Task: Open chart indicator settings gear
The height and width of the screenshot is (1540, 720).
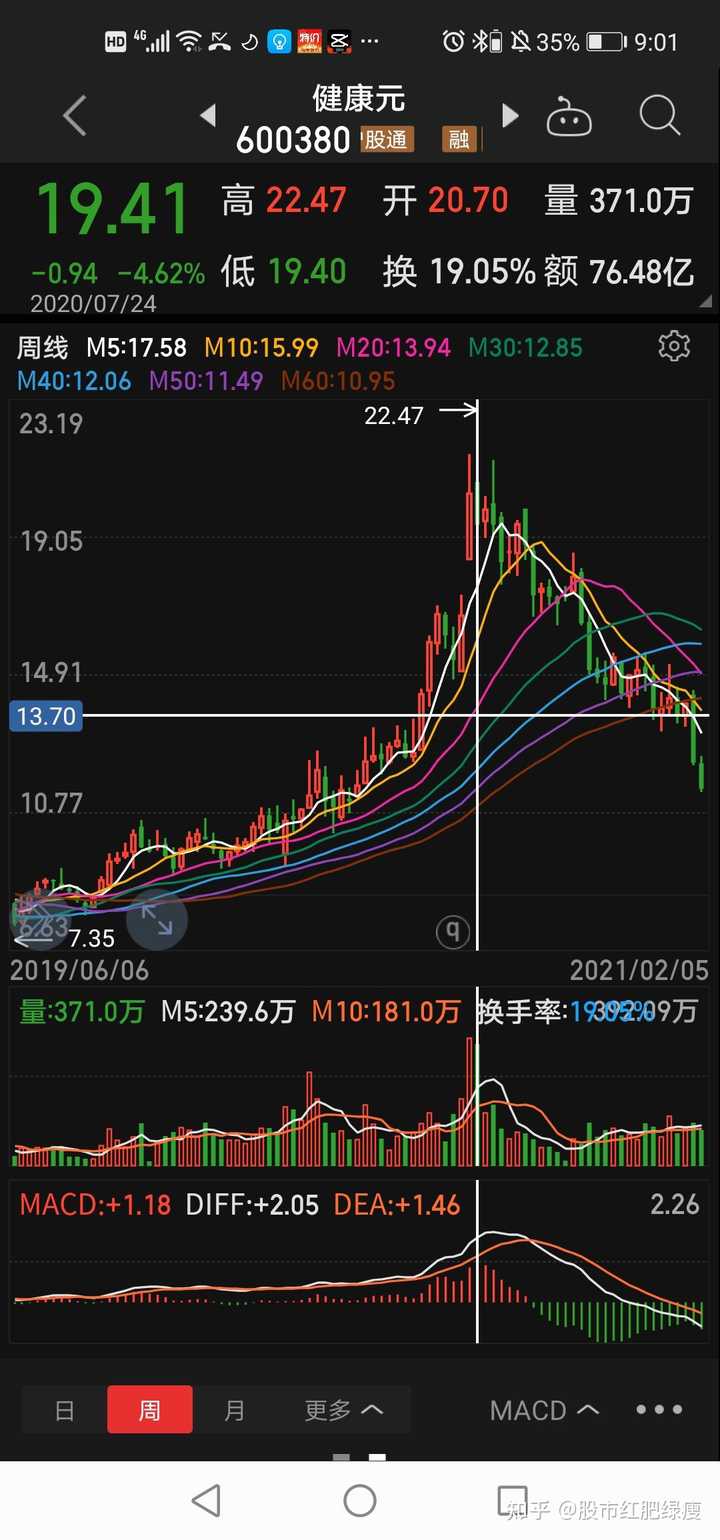Action: click(674, 346)
